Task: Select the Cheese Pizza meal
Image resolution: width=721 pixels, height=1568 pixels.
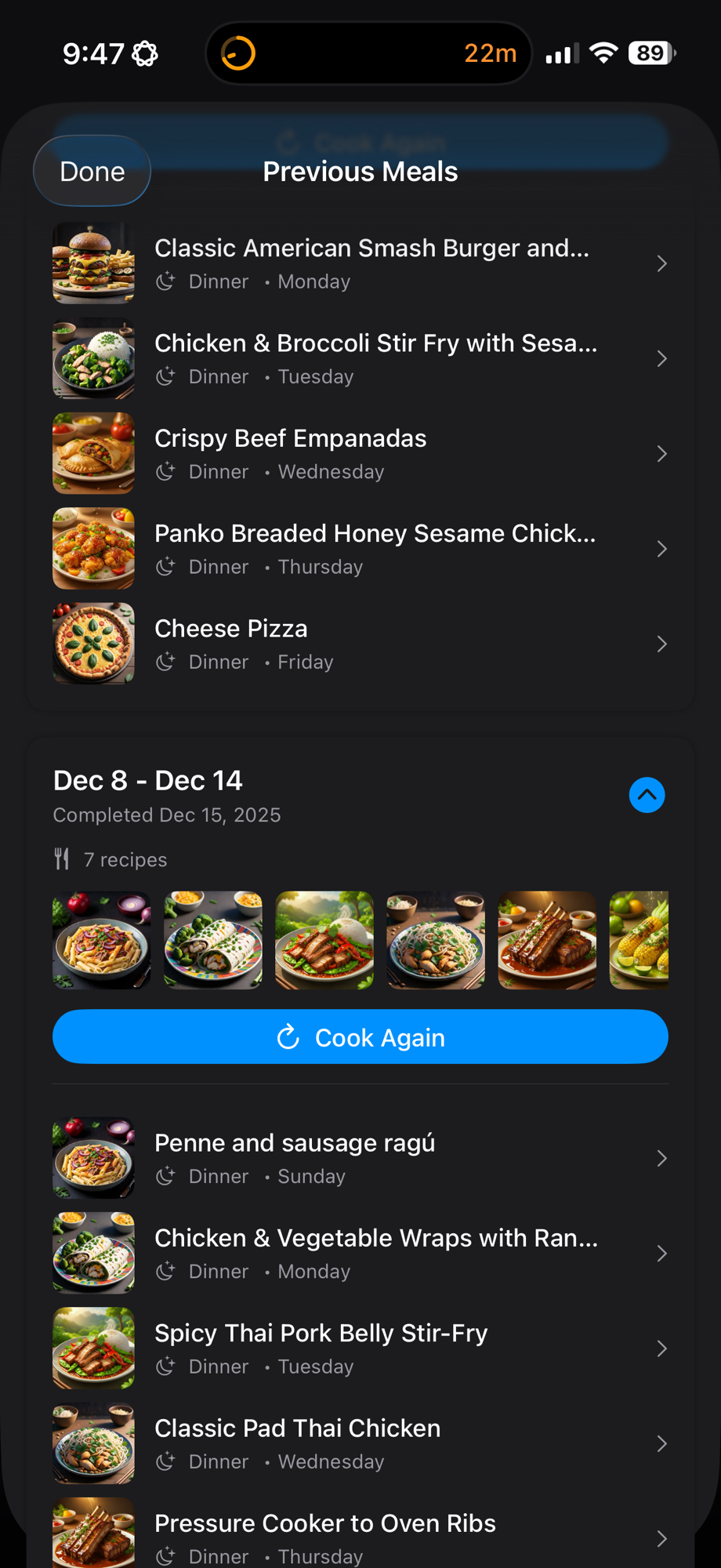Action: pos(360,644)
